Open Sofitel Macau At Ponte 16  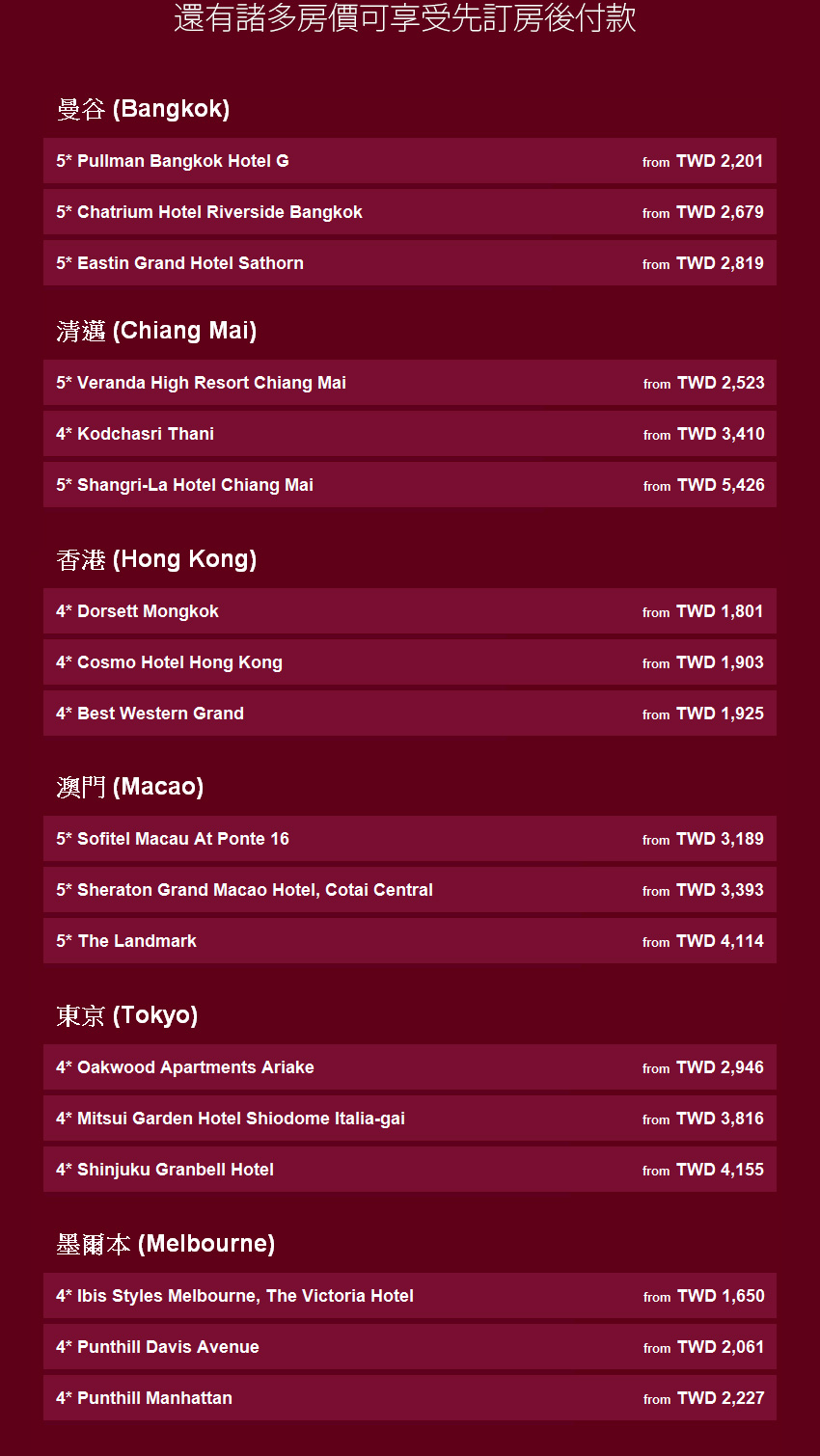[x=410, y=839]
